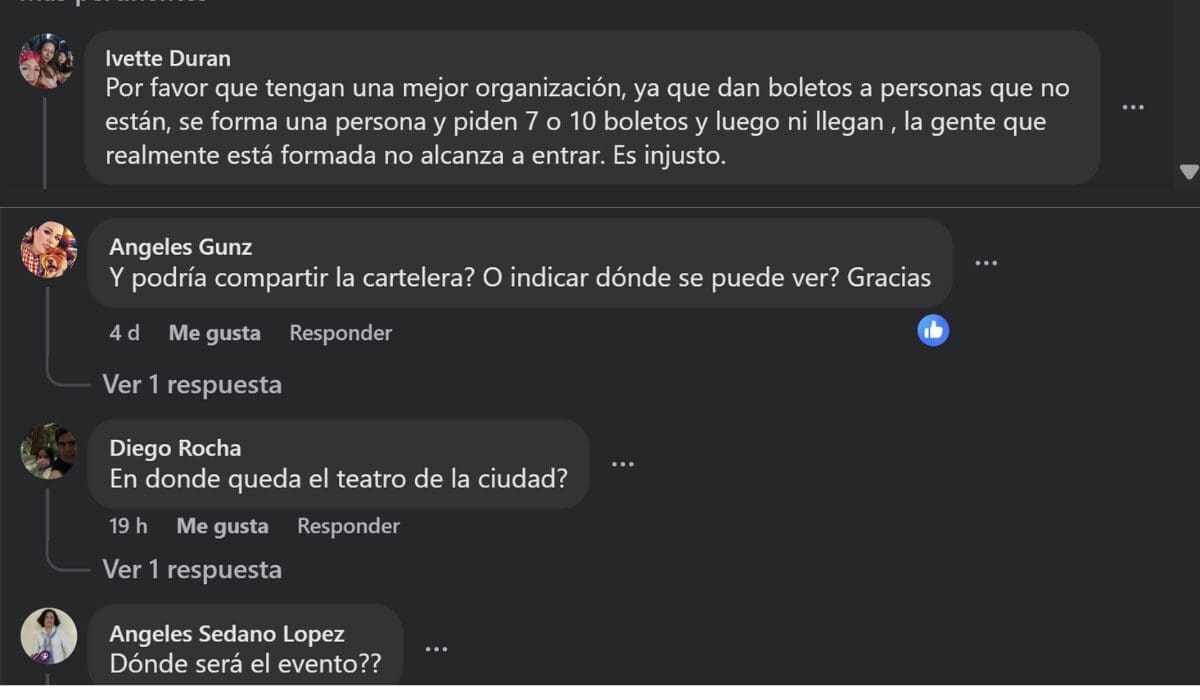
Task: Tap Ivette Duran's profile picture
Action: [x=46, y=62]
